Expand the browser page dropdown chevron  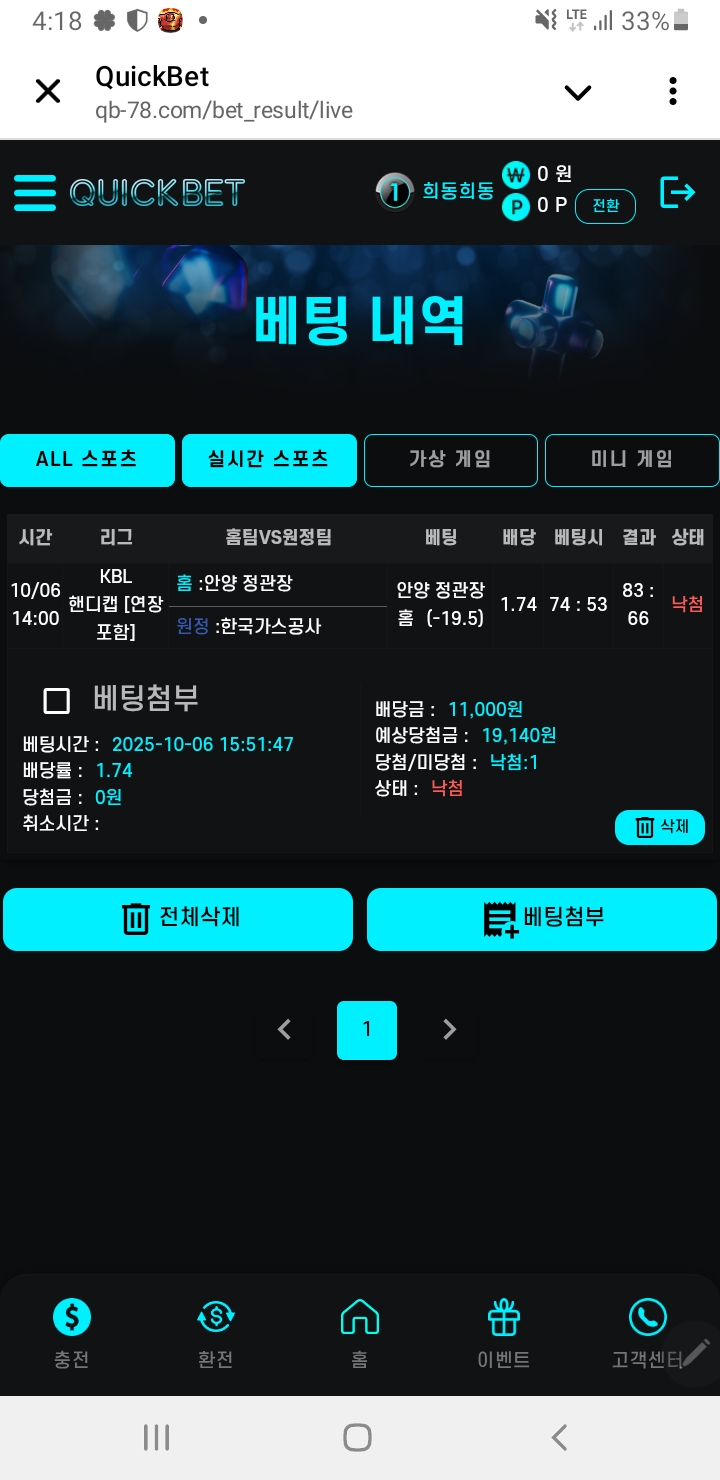point(578,93)
